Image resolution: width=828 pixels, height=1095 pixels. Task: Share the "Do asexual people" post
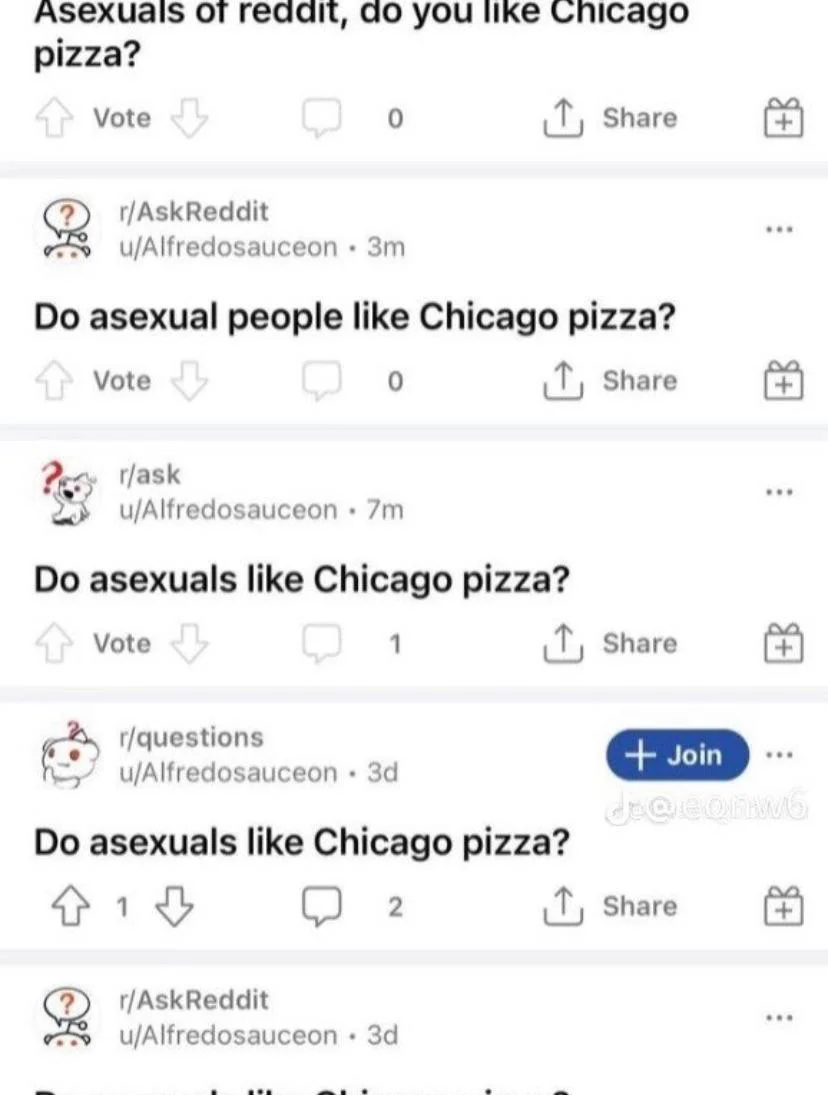pos(610,381)
